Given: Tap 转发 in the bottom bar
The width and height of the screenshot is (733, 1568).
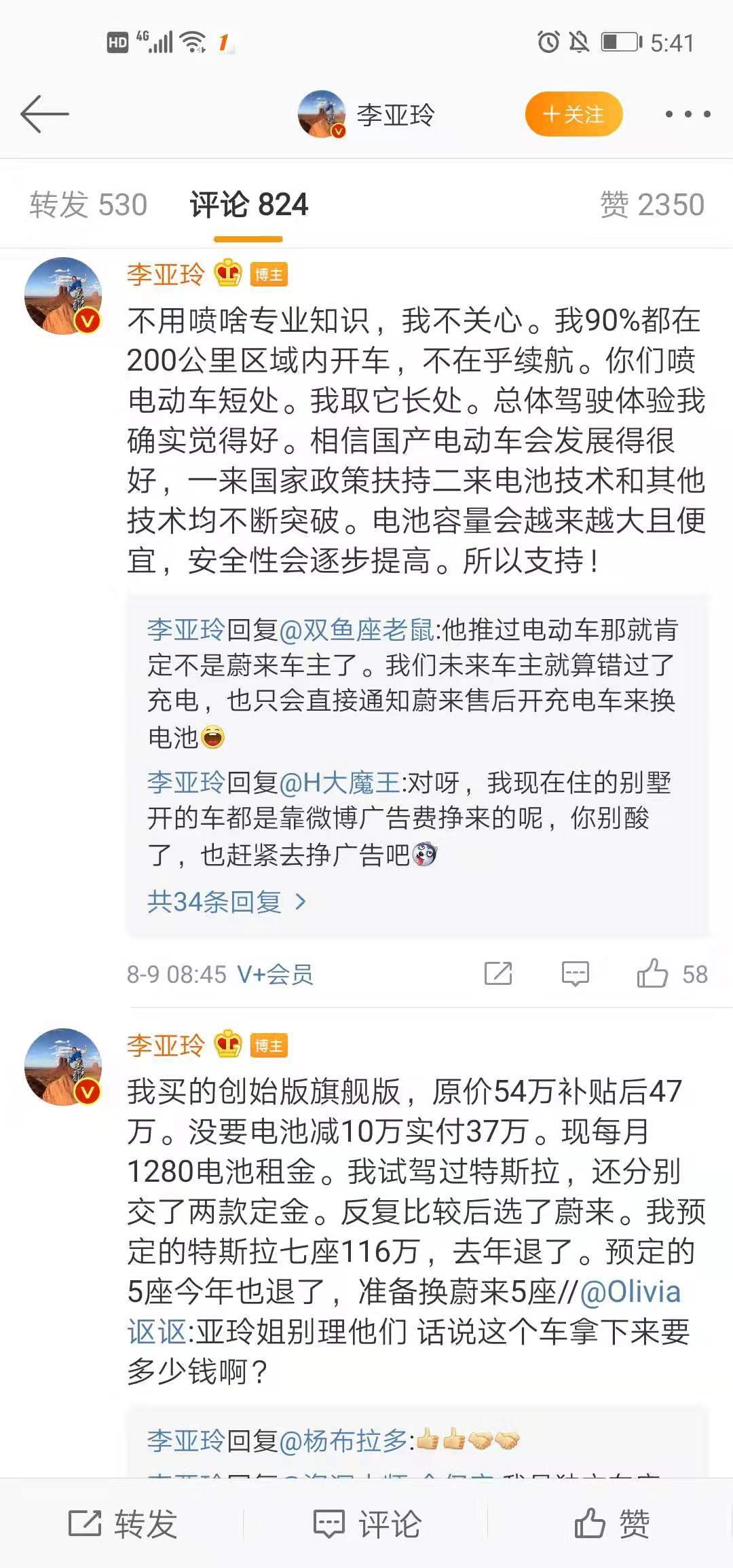Looking at the screenshot, I should [123, 1524].
